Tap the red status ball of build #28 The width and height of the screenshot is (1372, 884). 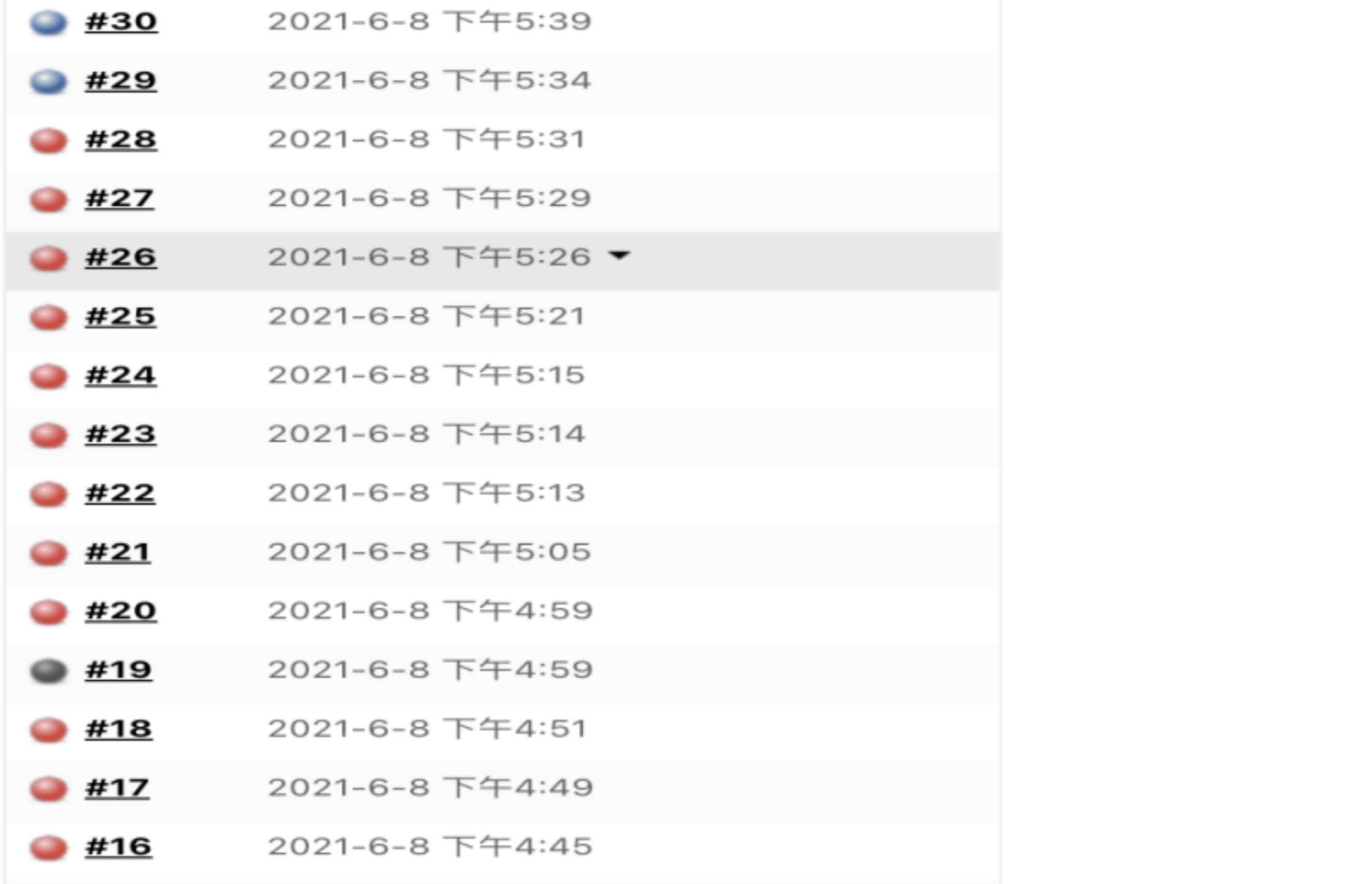click(x=48, y=141)
